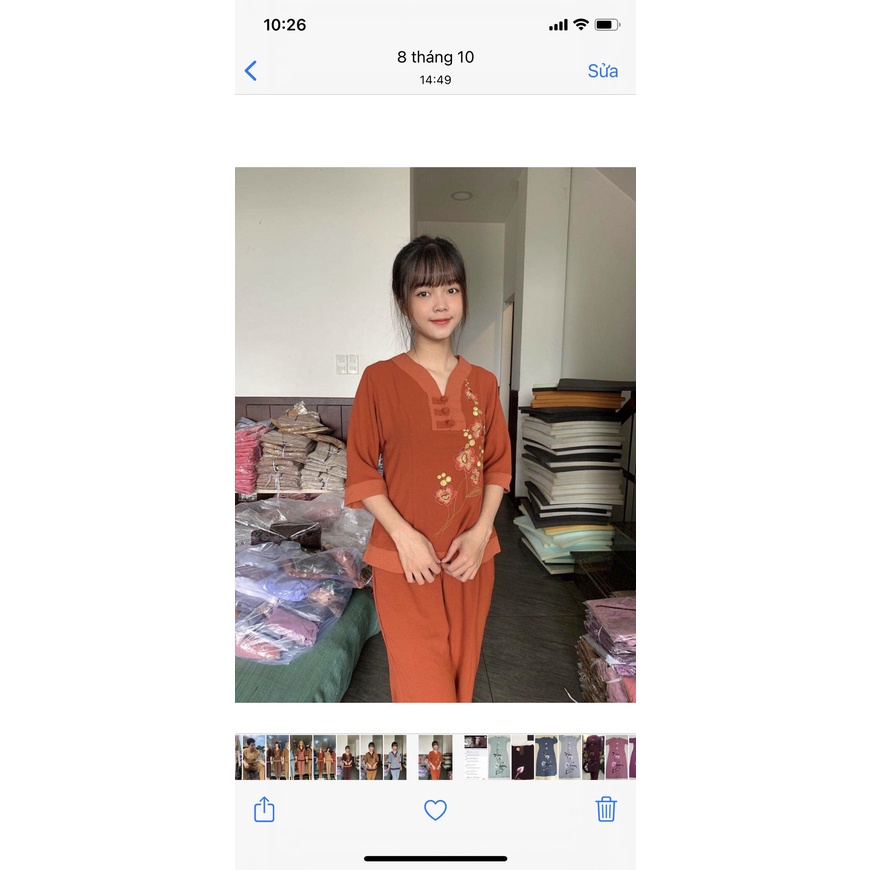Share this photo
870x870 pixels.
[264, 809]
